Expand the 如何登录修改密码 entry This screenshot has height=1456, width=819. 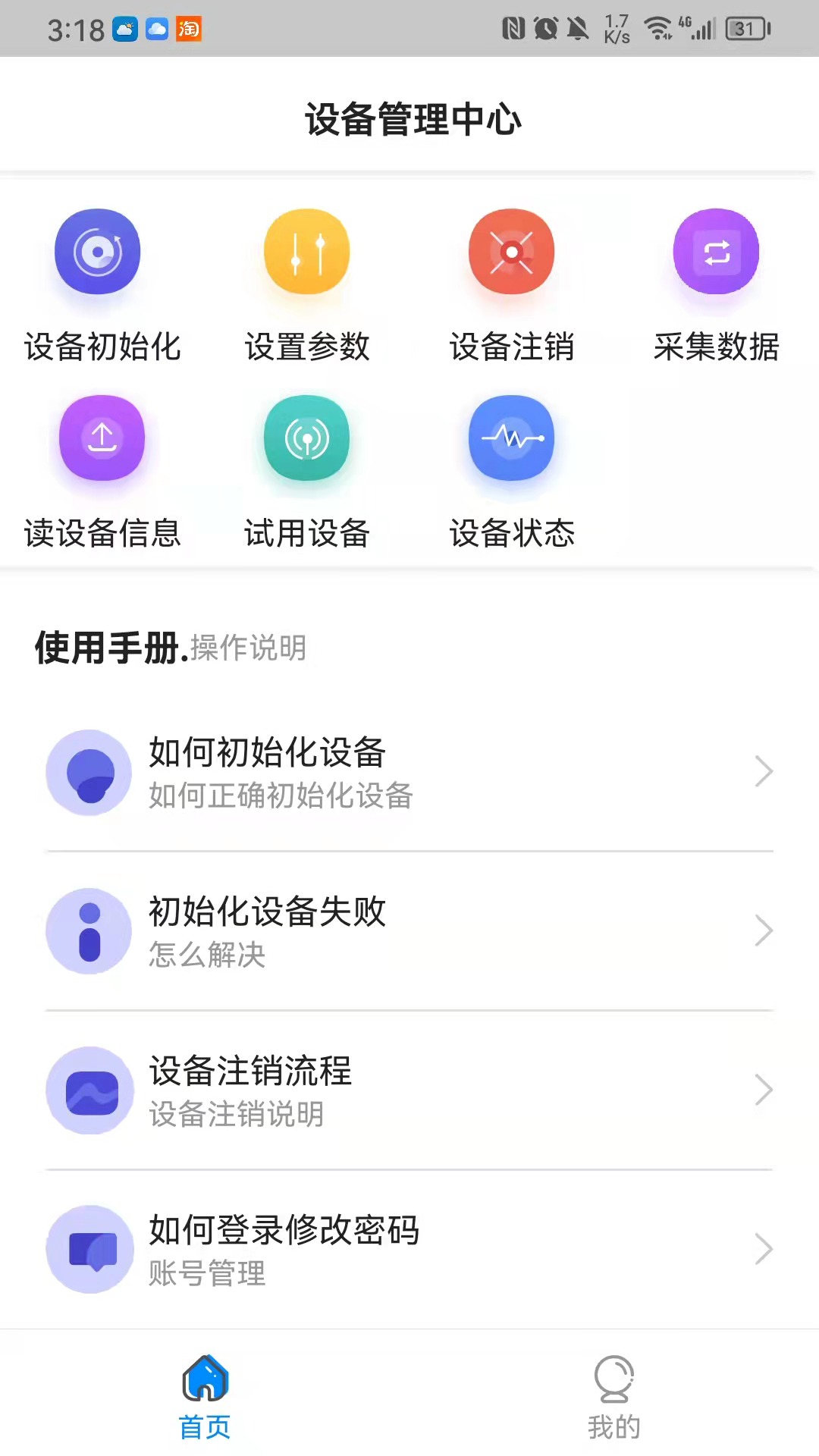[x=764, y=1250]
